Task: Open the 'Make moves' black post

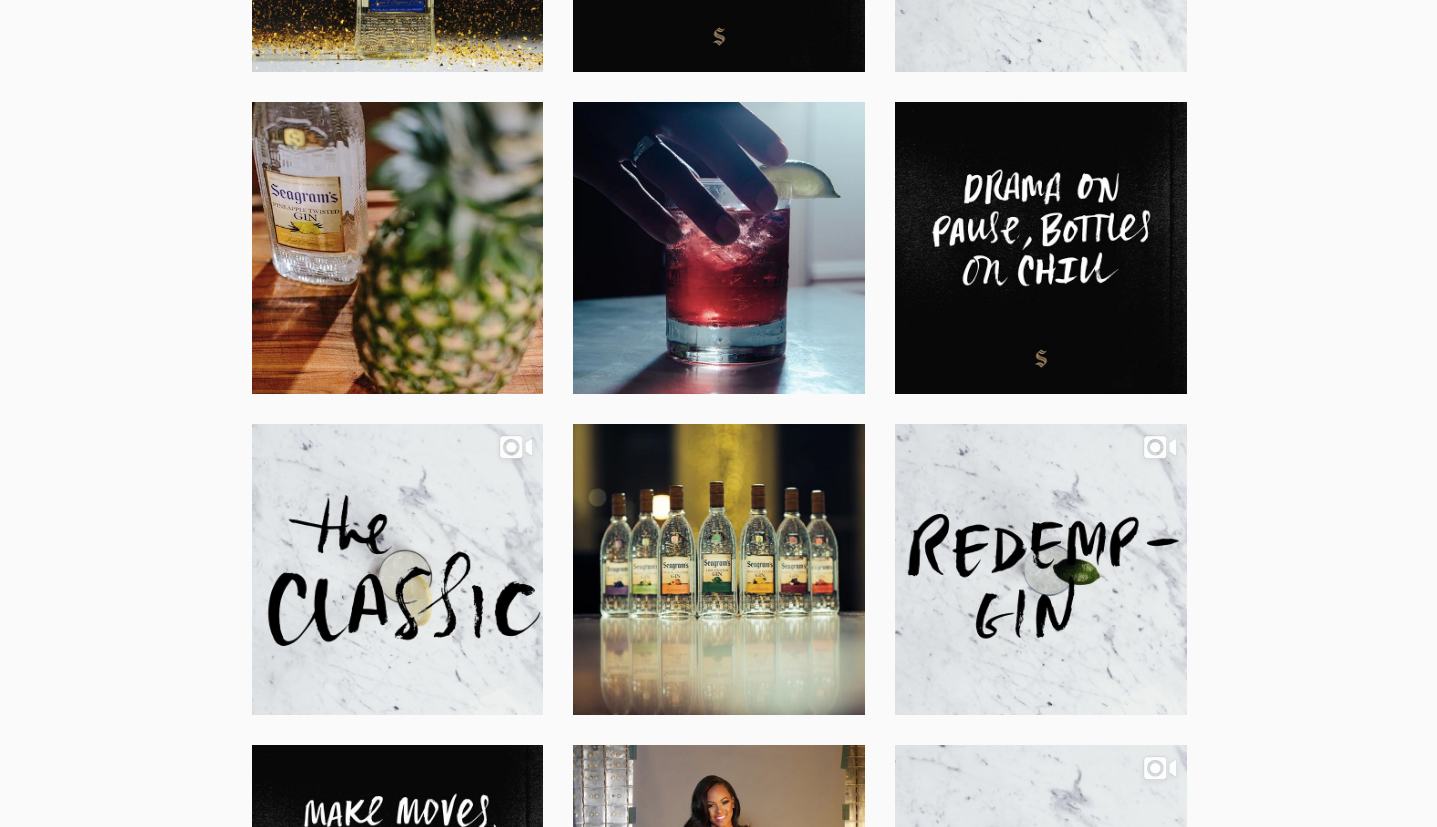Action: click(x=397, y=787)
